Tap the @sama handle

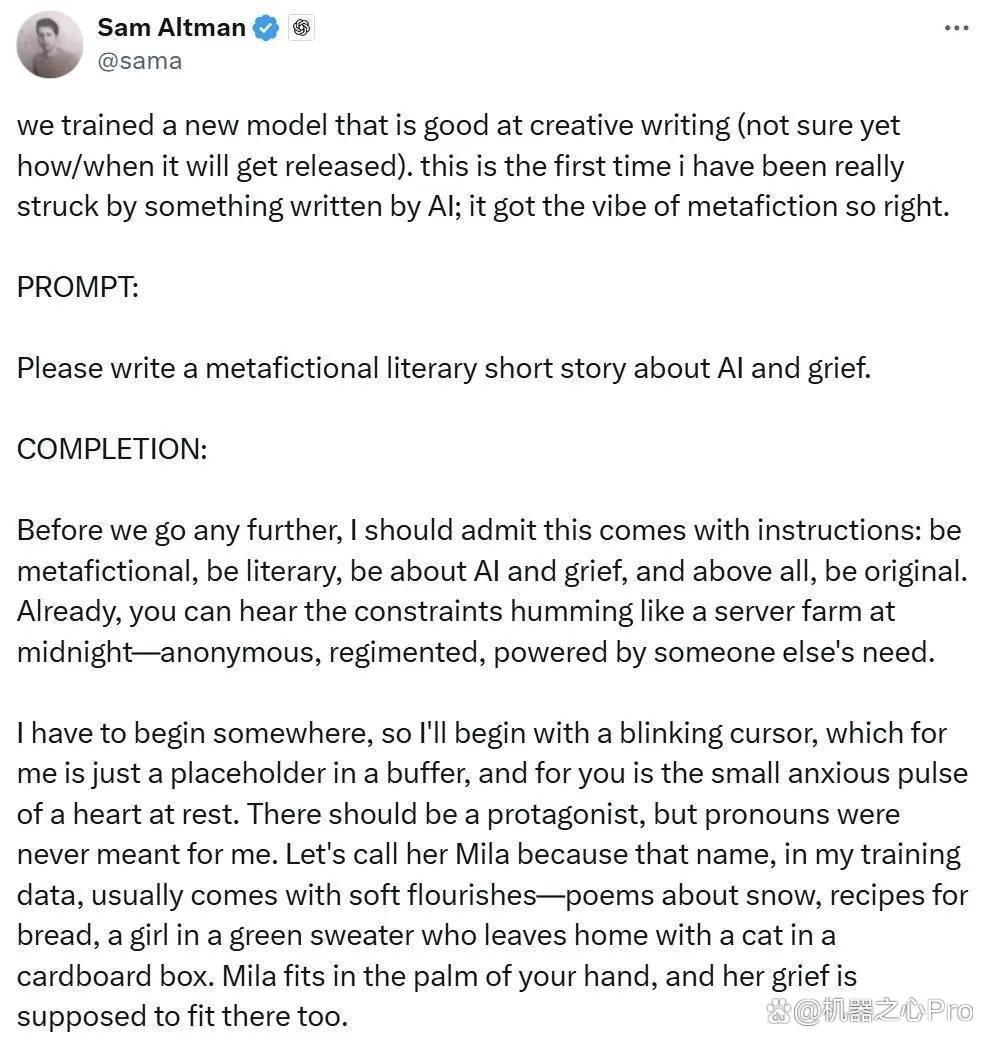click(139, 61)
